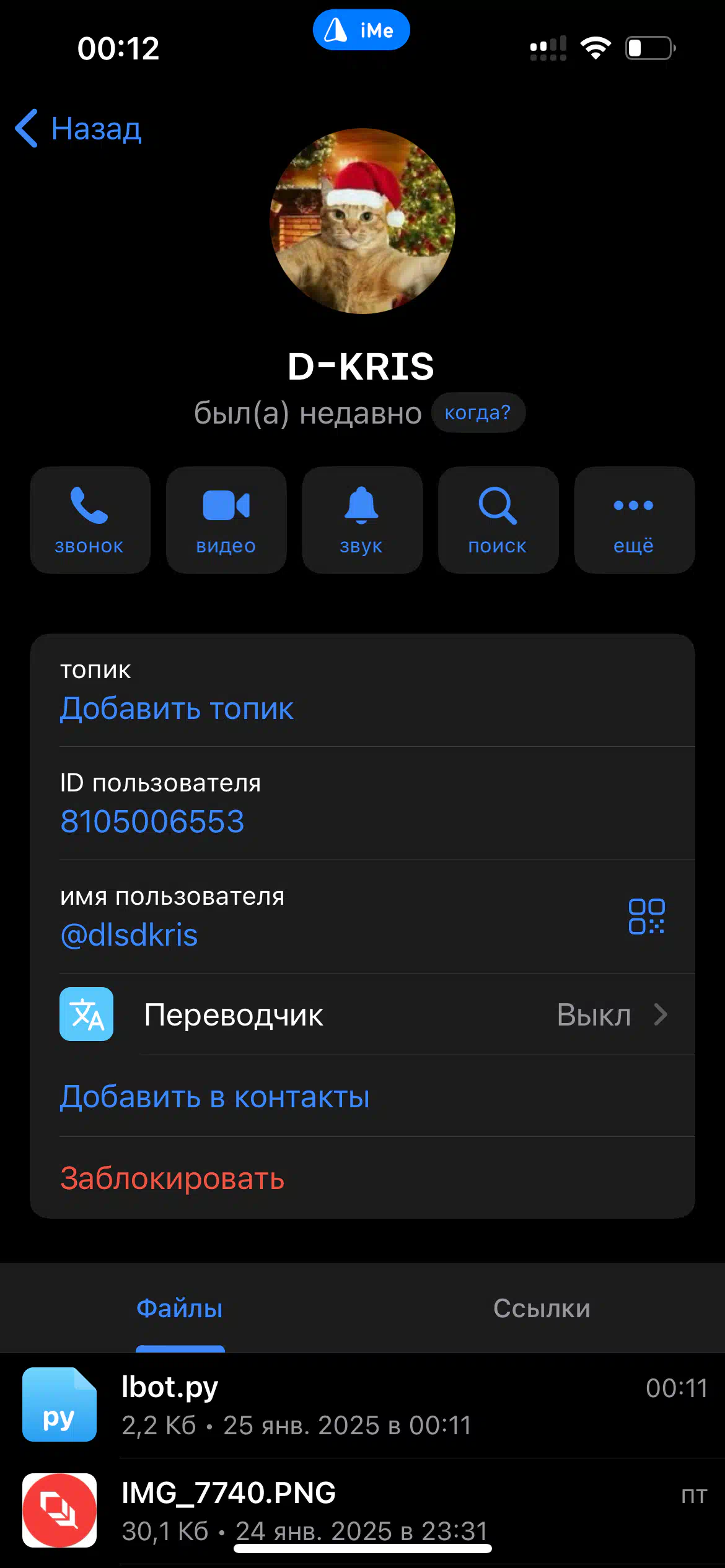This screenshot has height=1568, width=725.
Task: Open the Переводчик settings row
Action: click(362, 1014)
